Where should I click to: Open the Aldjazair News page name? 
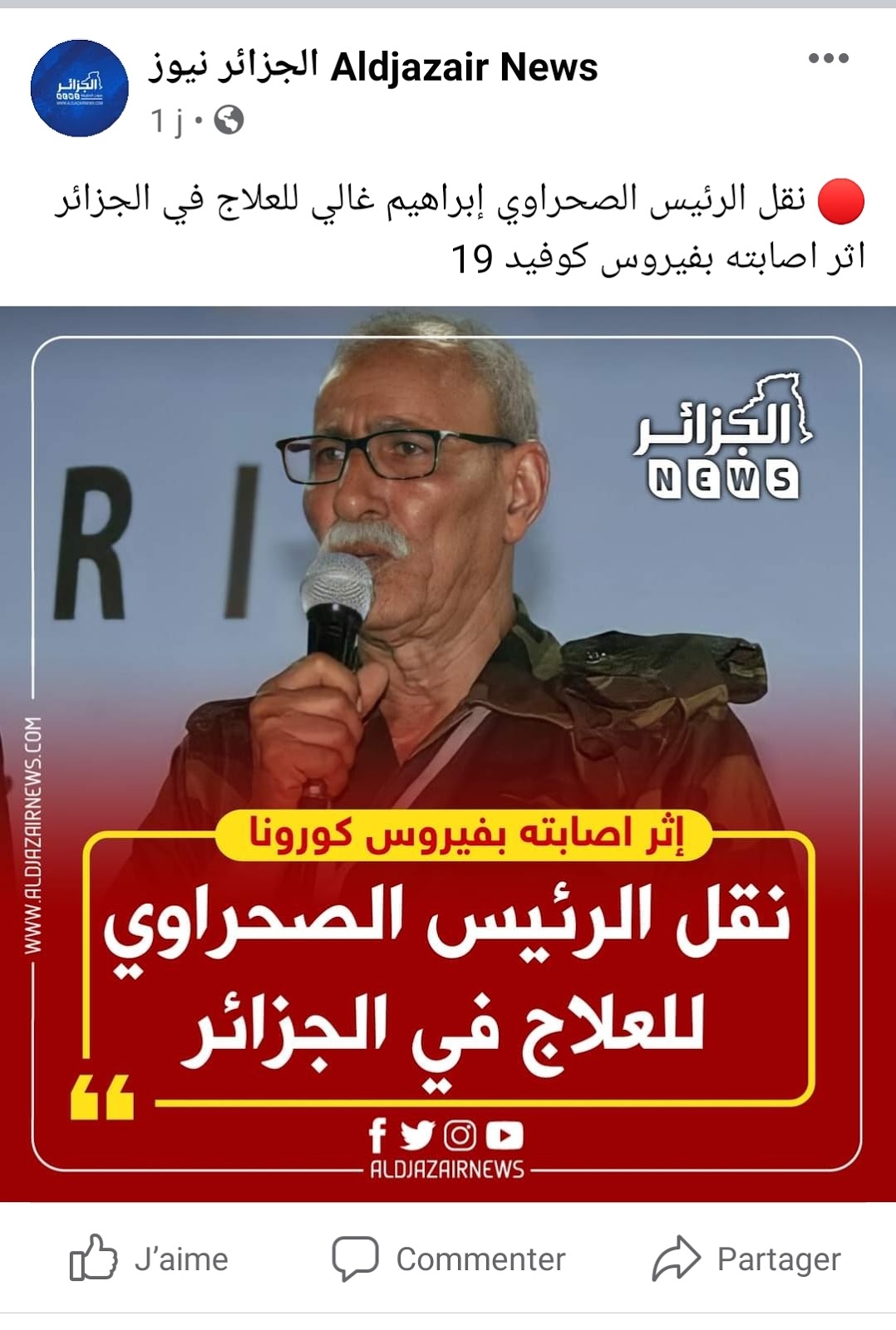click(374, 66)
